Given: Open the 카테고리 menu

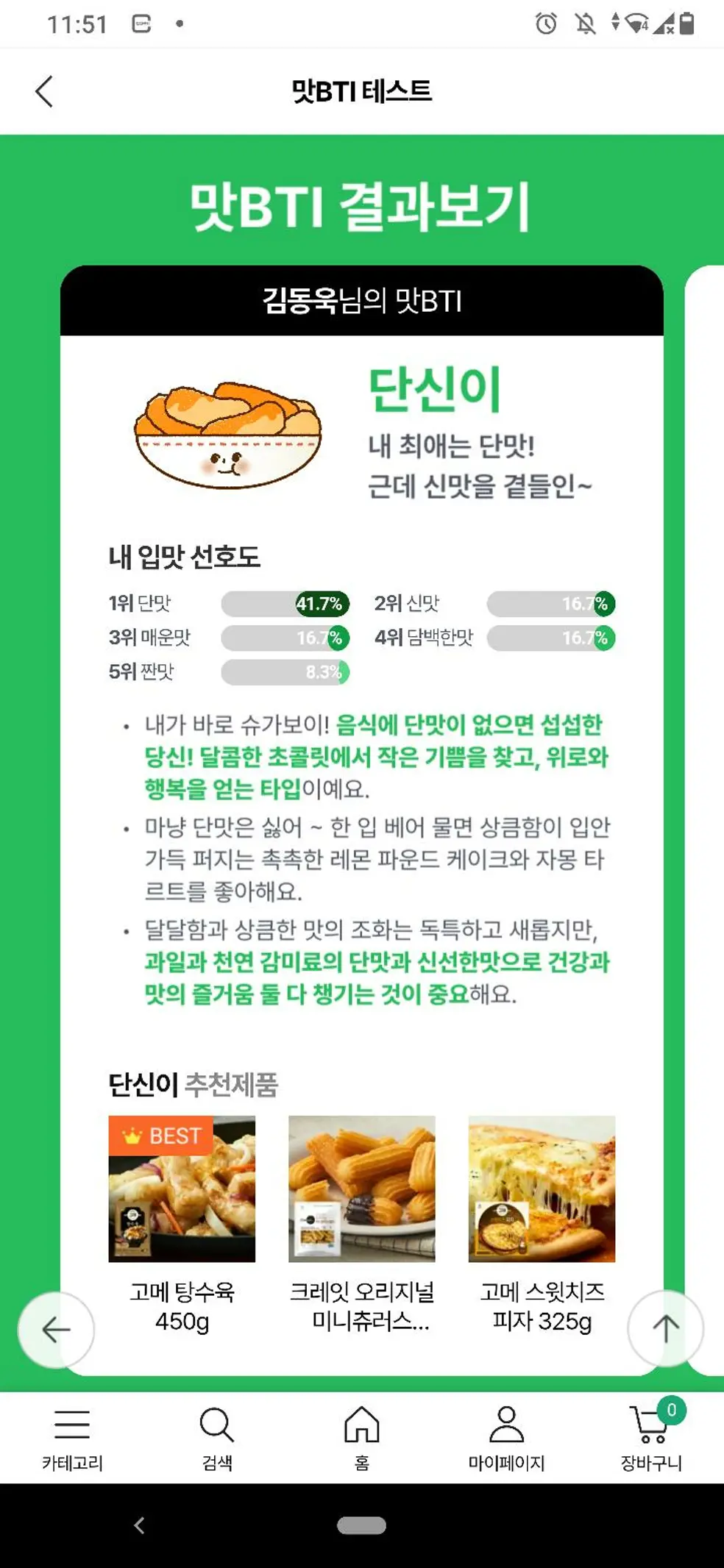Looking at the screenshot, I should 72,1439.
